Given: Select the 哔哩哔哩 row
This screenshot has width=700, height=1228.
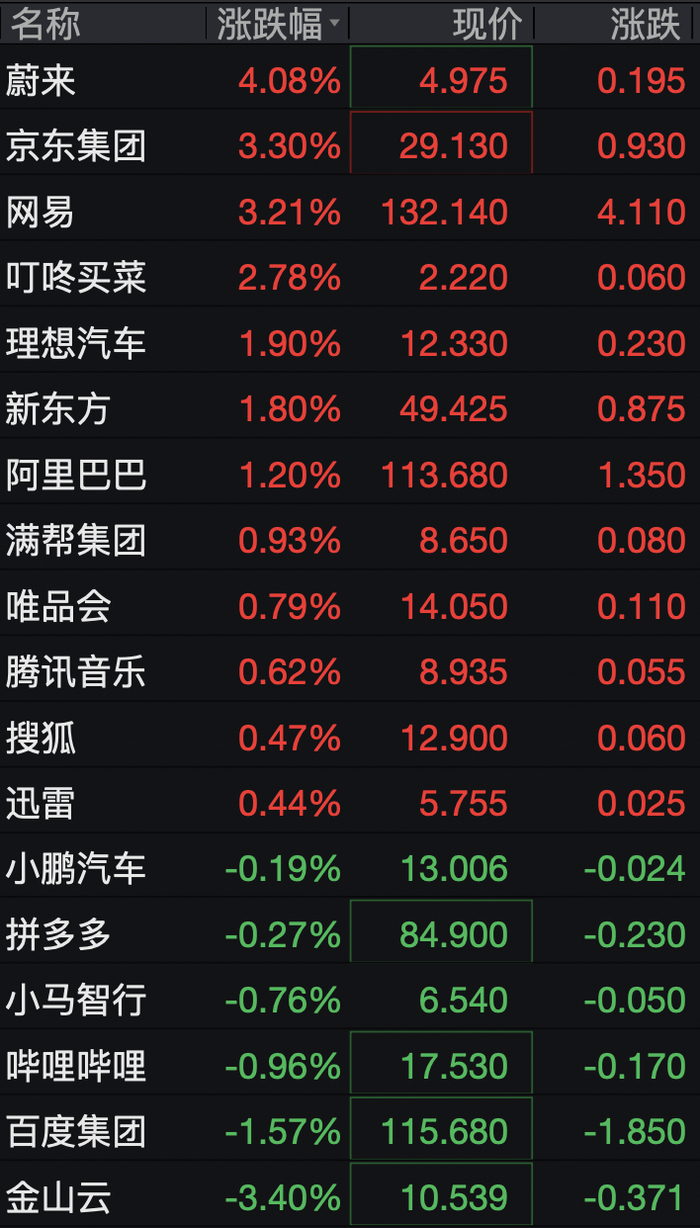Looking at the screenshot, I should pyautogui.click(x=350, y=1065).
